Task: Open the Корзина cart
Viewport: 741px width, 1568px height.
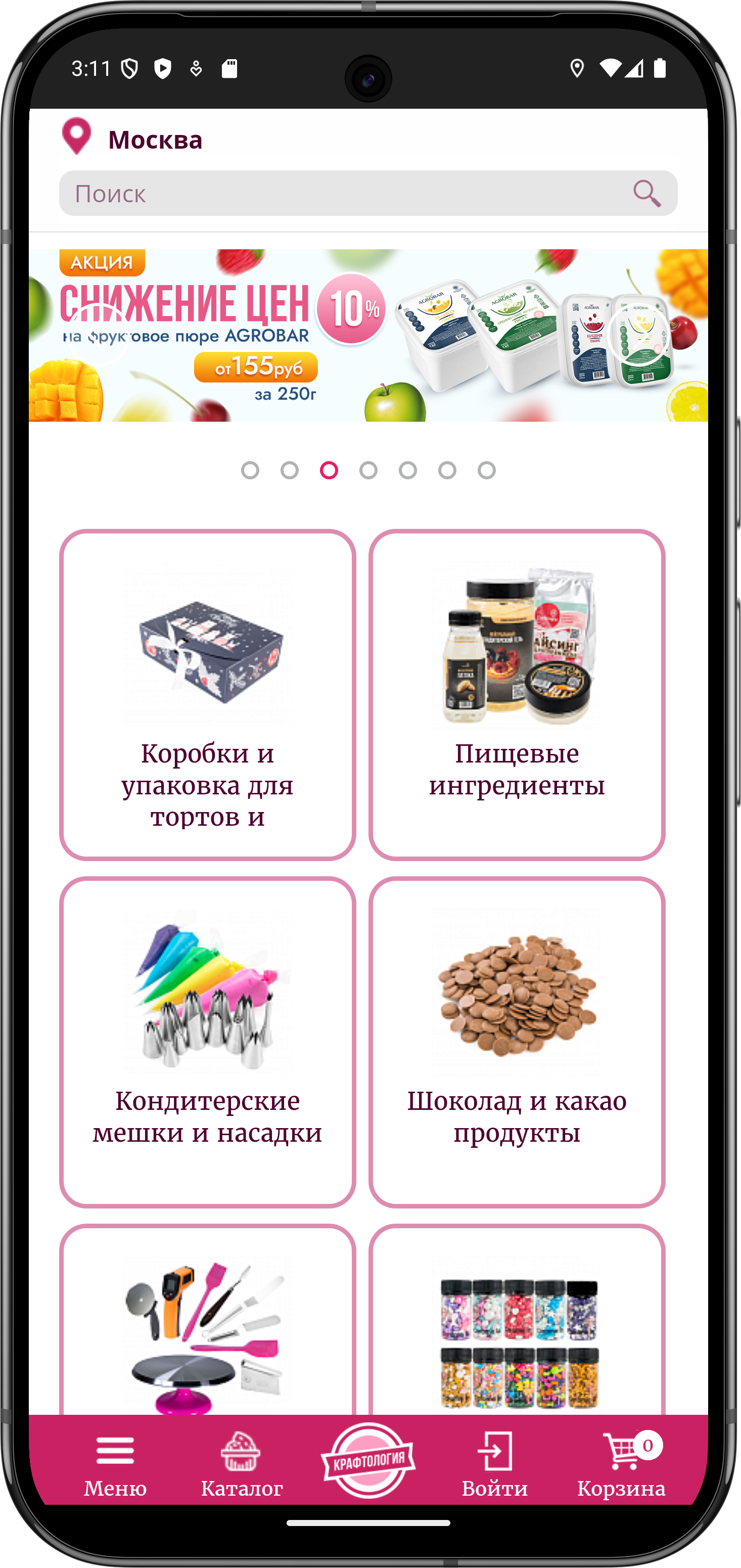Action: (621, 1464)
